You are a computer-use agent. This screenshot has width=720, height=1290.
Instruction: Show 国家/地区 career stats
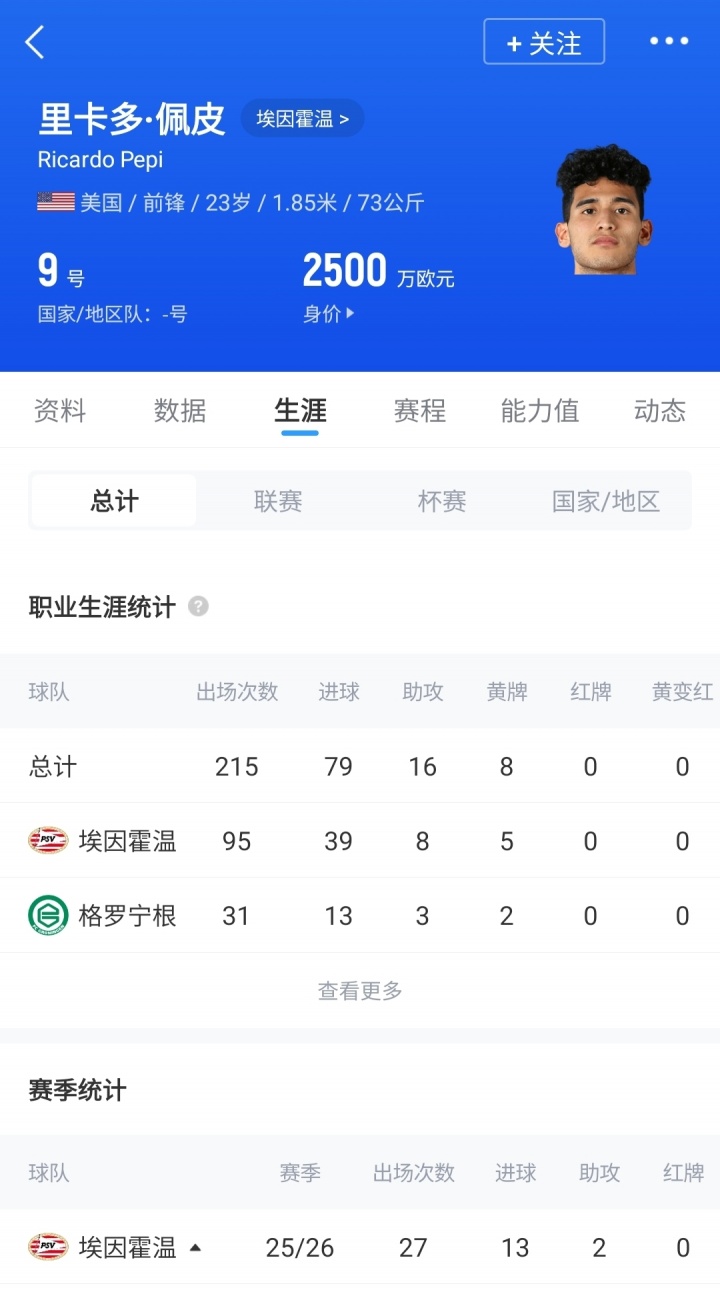tap(606, 501)
